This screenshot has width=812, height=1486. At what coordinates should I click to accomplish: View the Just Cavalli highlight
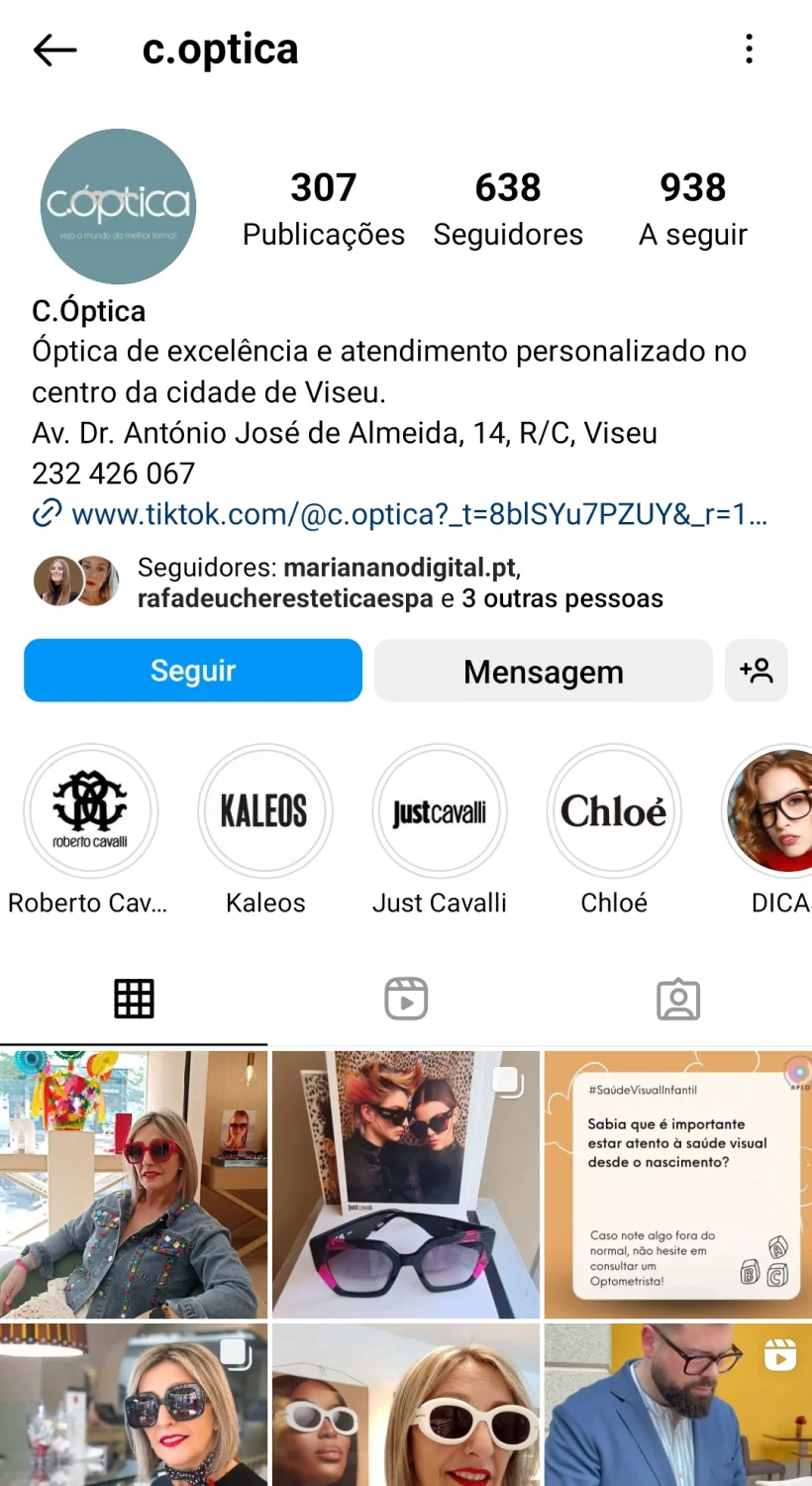click(440, 811)
